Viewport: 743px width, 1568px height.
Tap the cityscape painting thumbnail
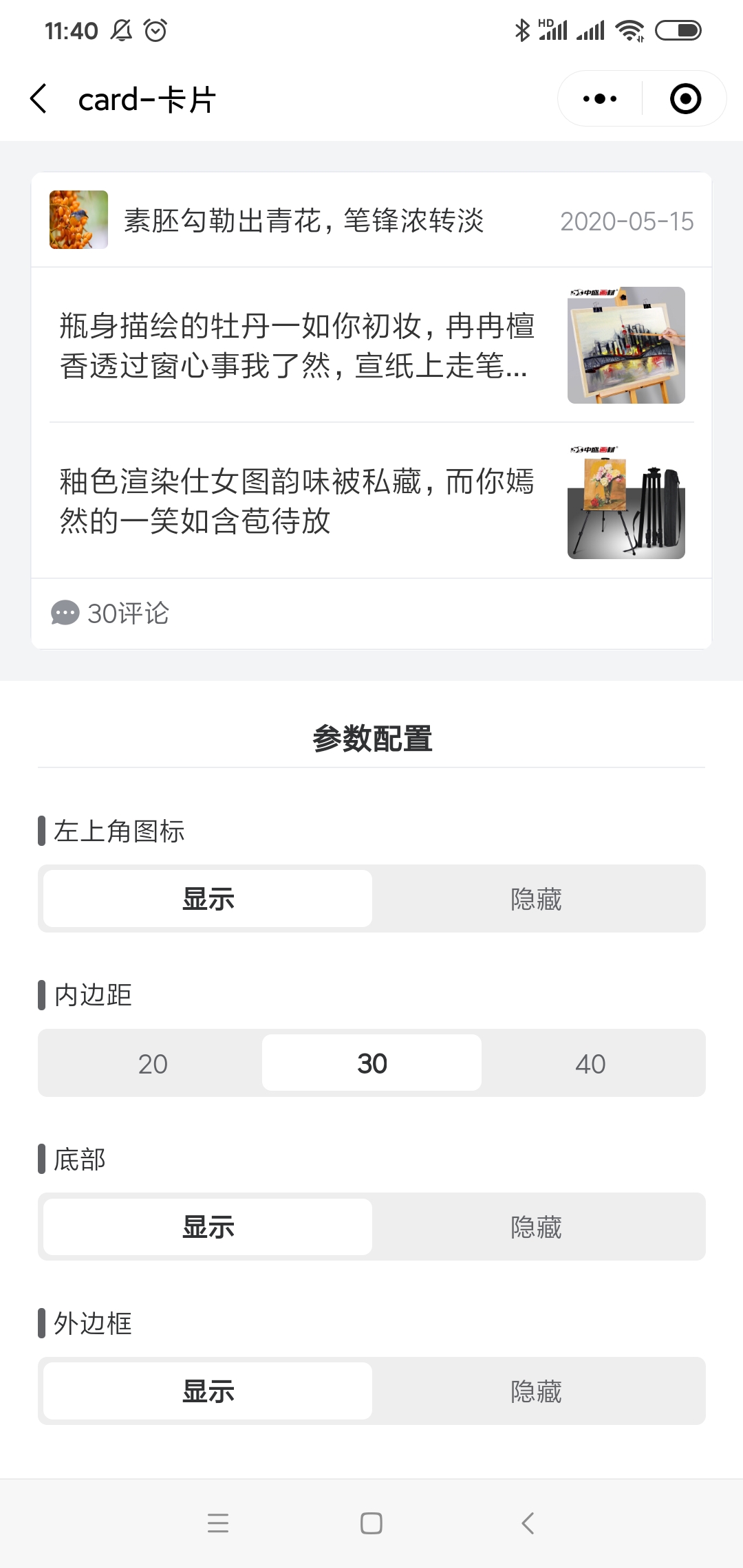pyautogui.click(x=626, y=345)
